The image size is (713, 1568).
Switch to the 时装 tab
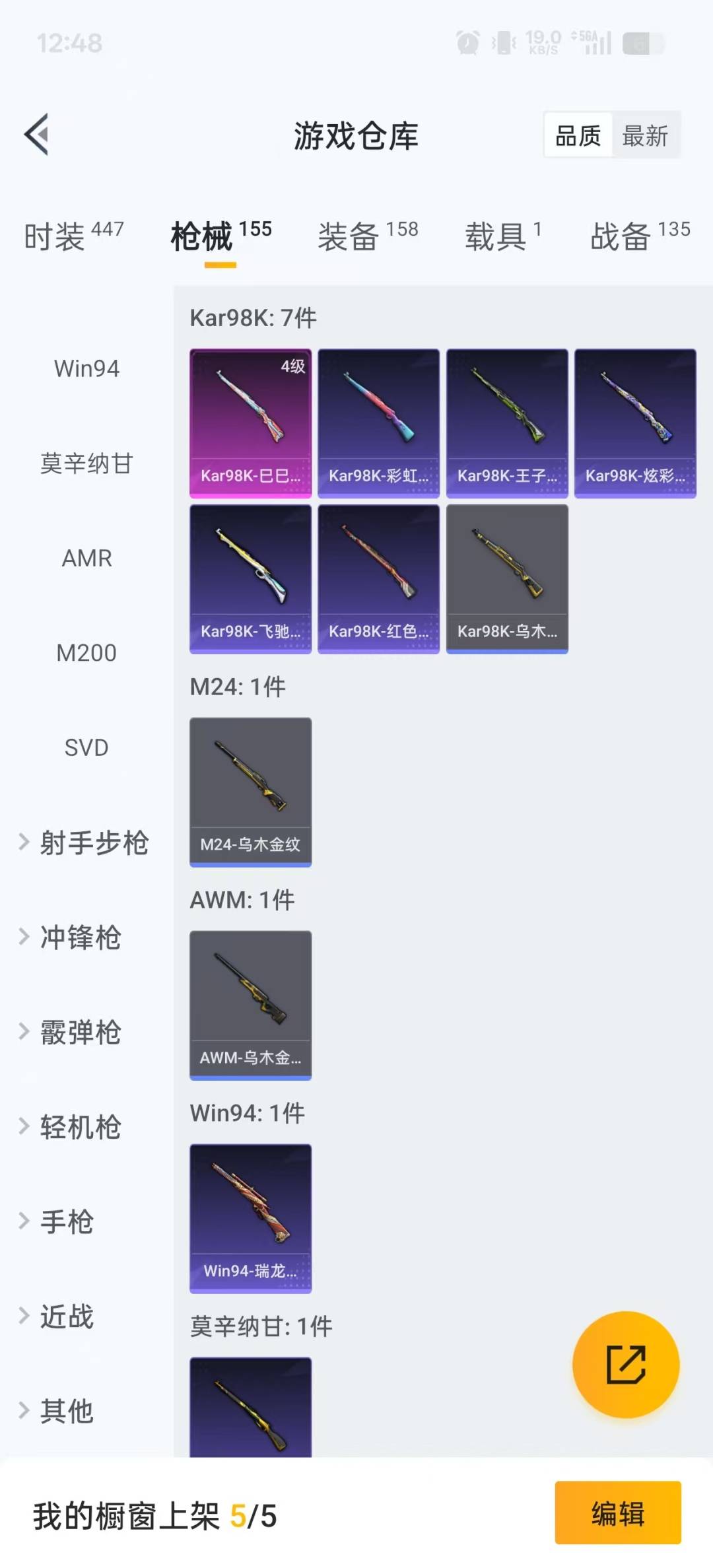coord(73,236)
